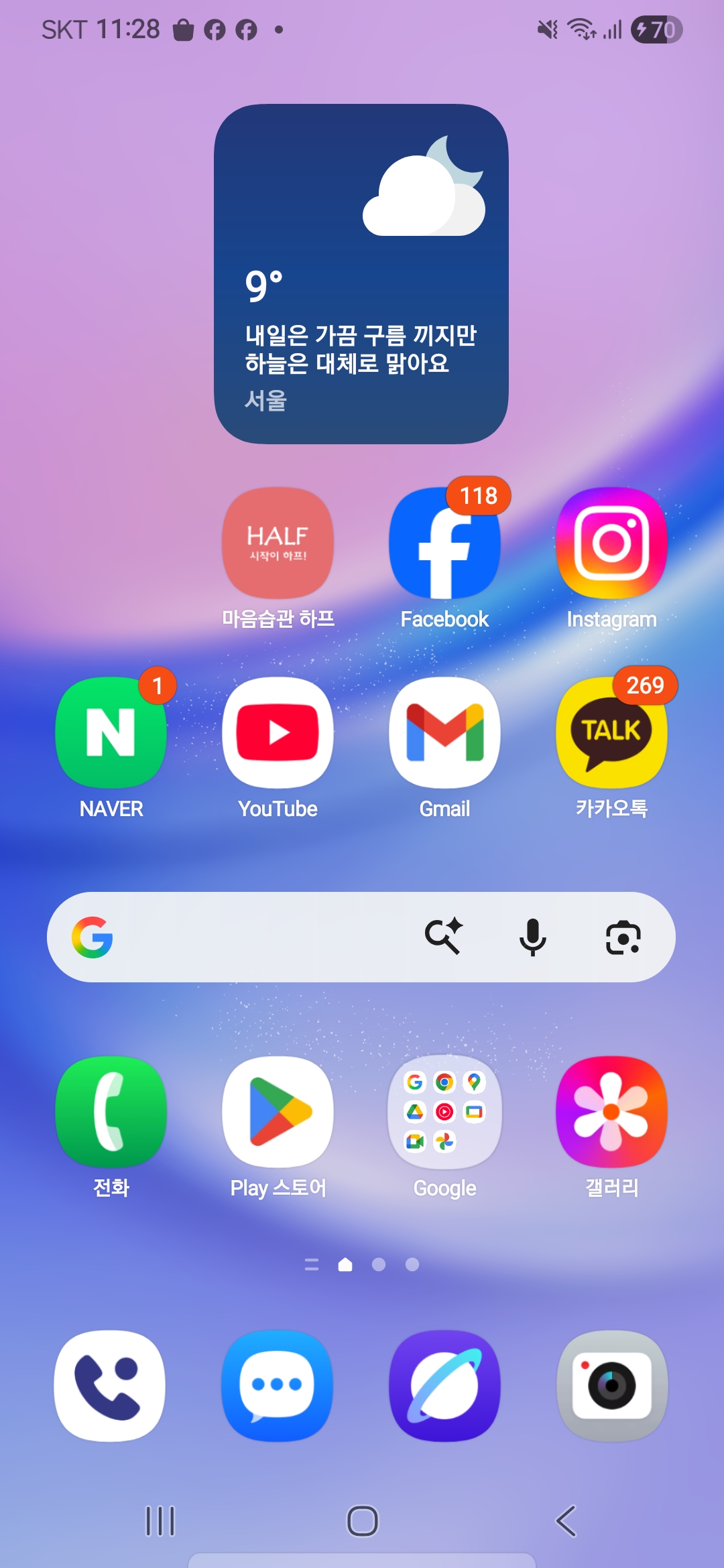Image resolution: width=724 pixels, height=1568 pixels.
Task: Tap the Google search bar
Action: point(255,937)
